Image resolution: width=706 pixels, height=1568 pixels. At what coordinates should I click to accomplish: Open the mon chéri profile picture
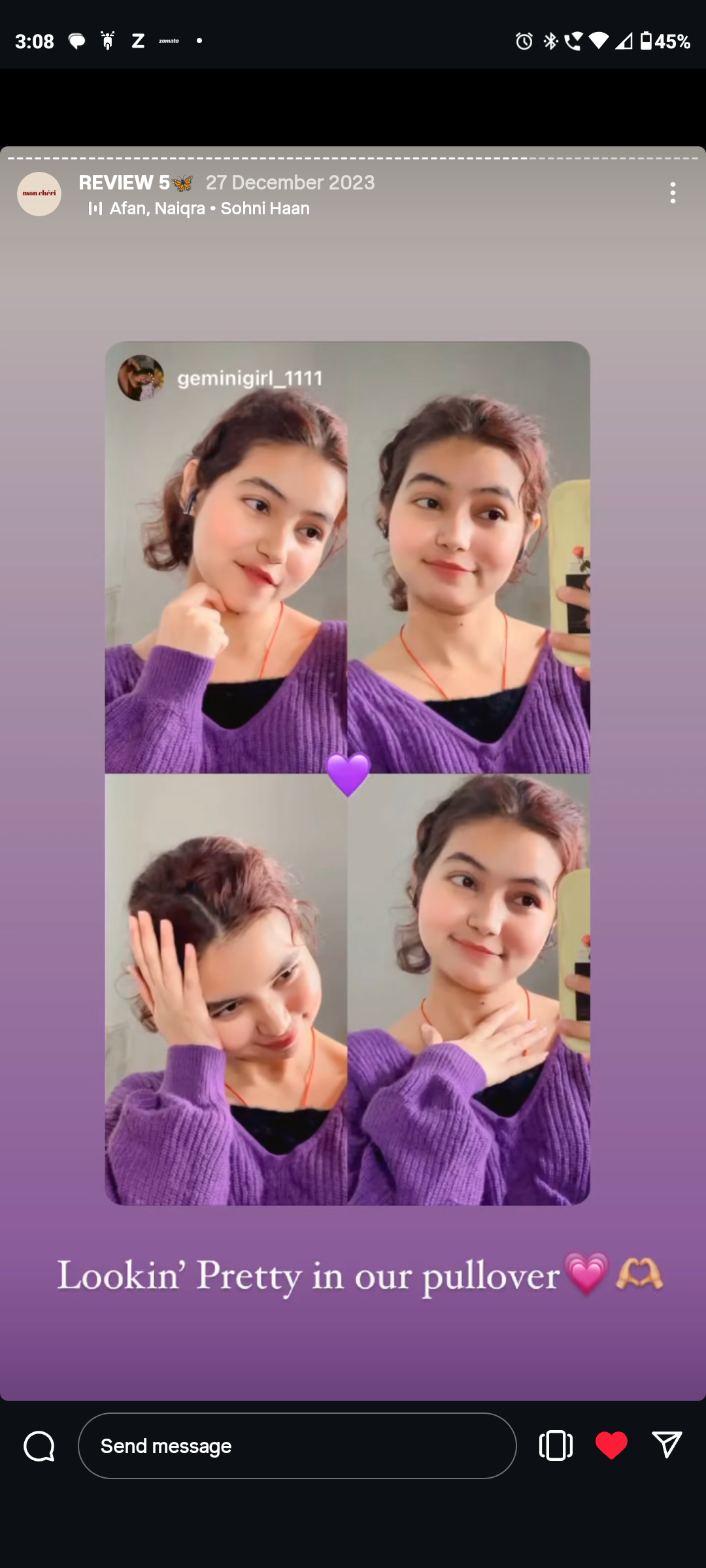[x=39, y=194]
